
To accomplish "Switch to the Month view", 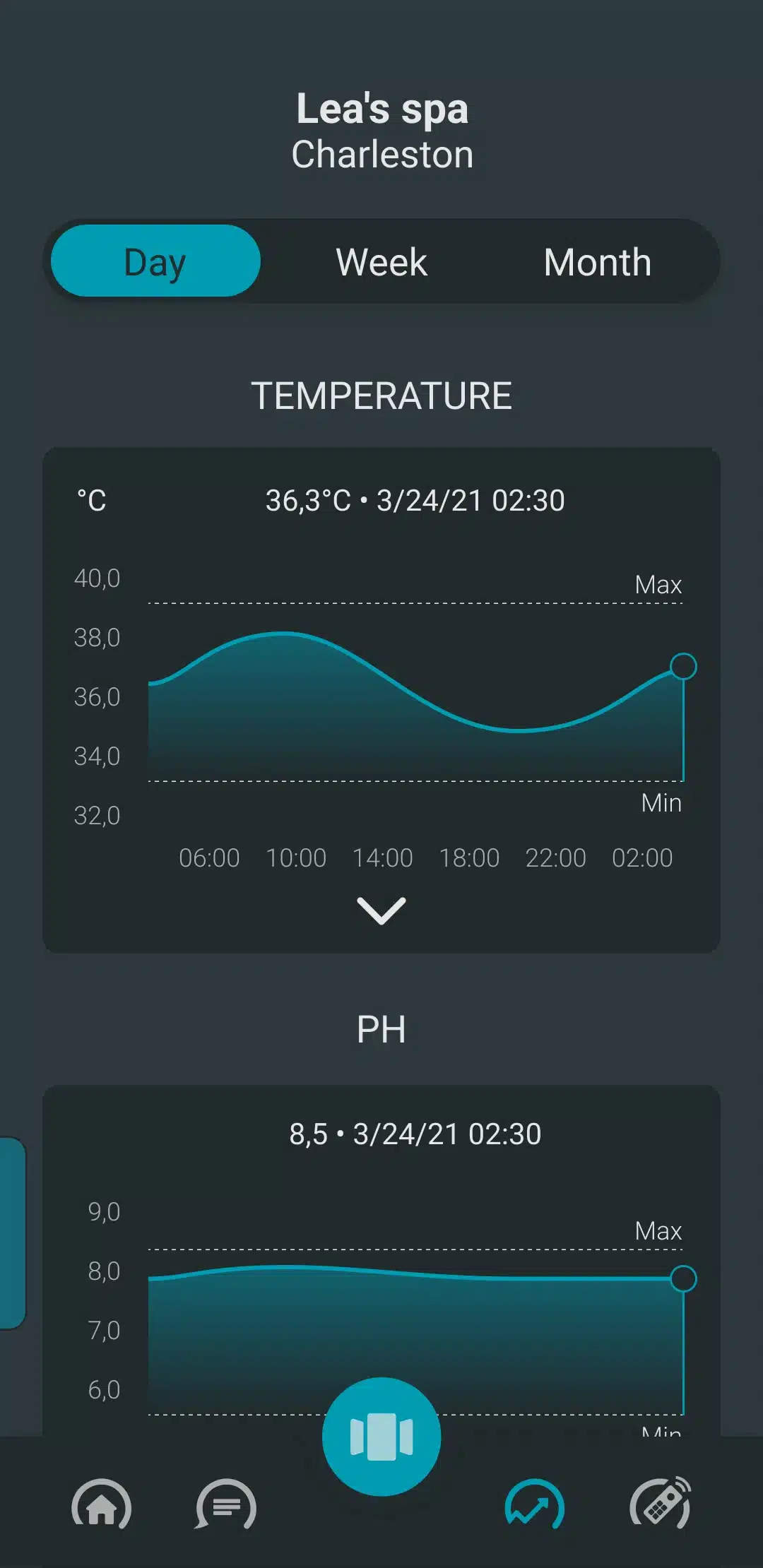I will pyautogui.click(x=598, y=262).
